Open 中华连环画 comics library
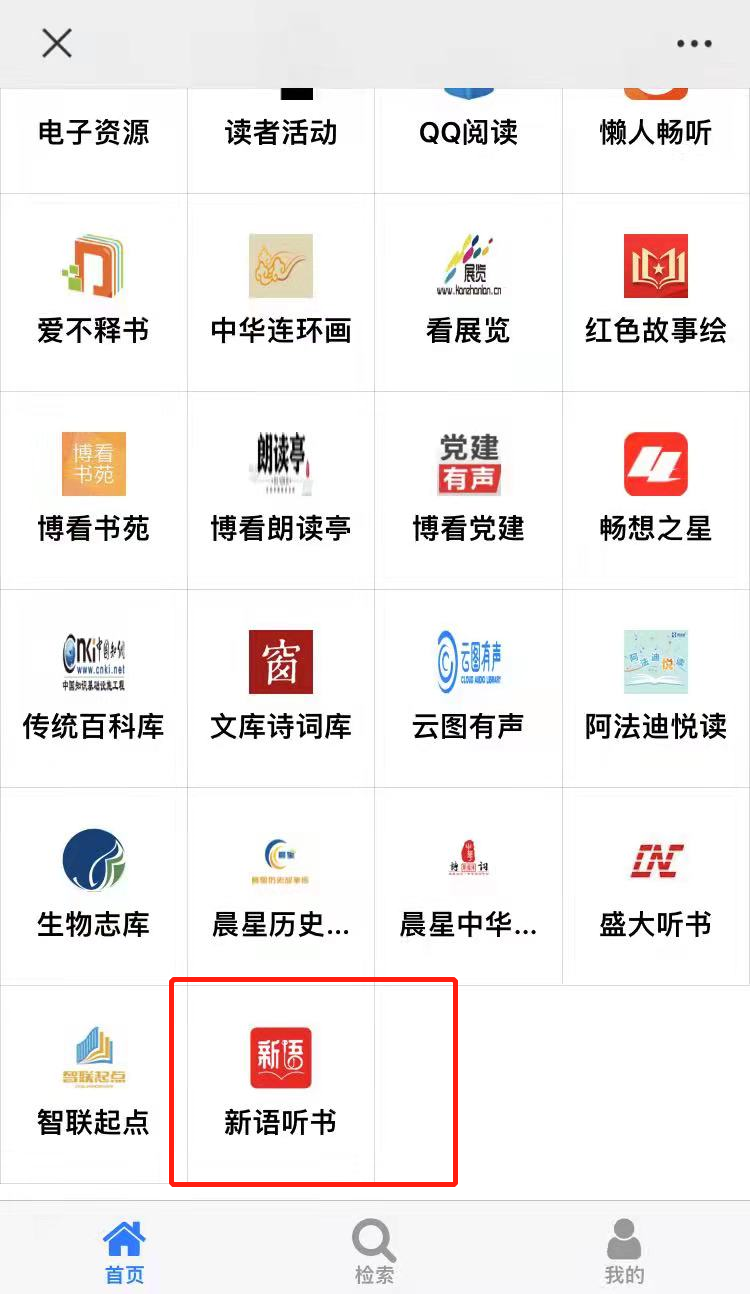 [x=280, y=290]
